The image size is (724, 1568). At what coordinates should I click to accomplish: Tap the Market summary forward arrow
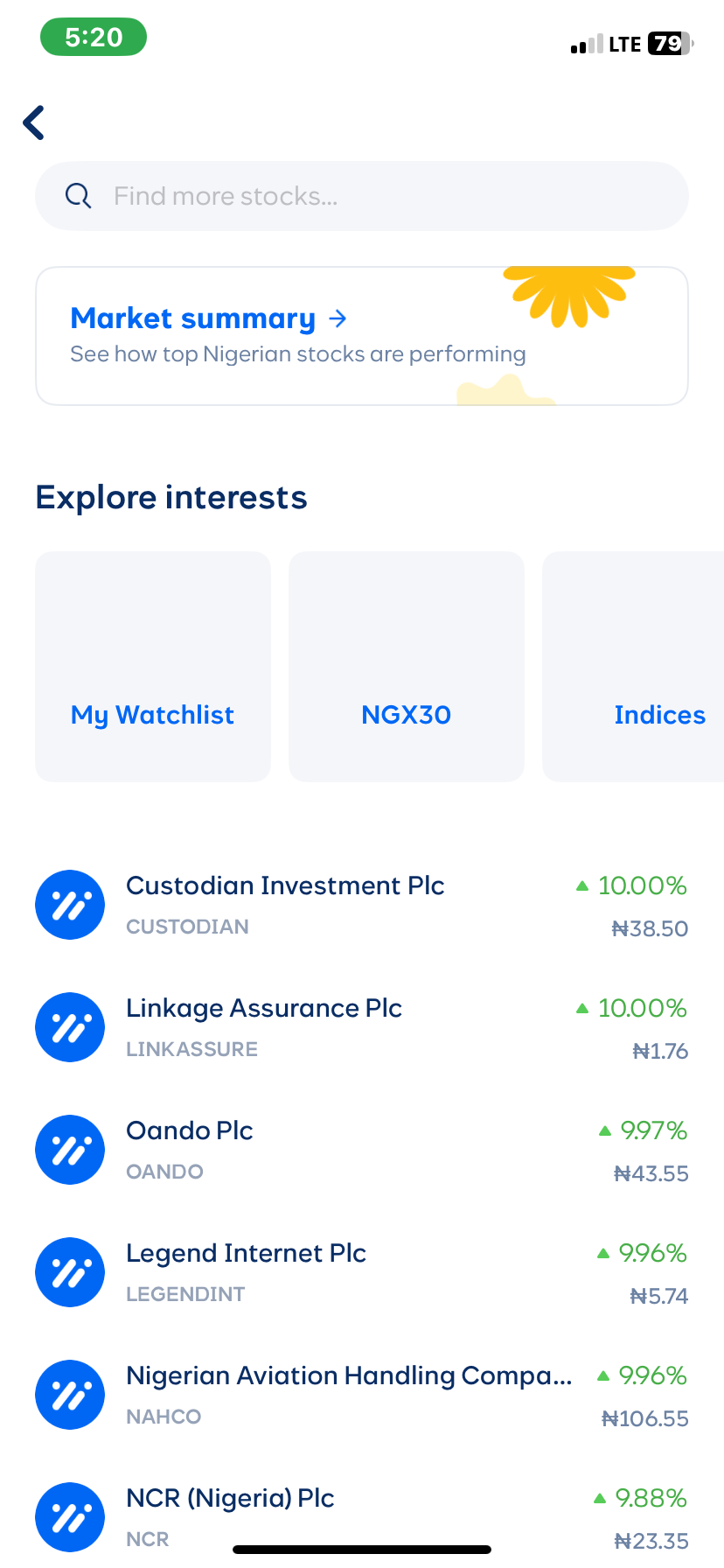tap(338, 319)
